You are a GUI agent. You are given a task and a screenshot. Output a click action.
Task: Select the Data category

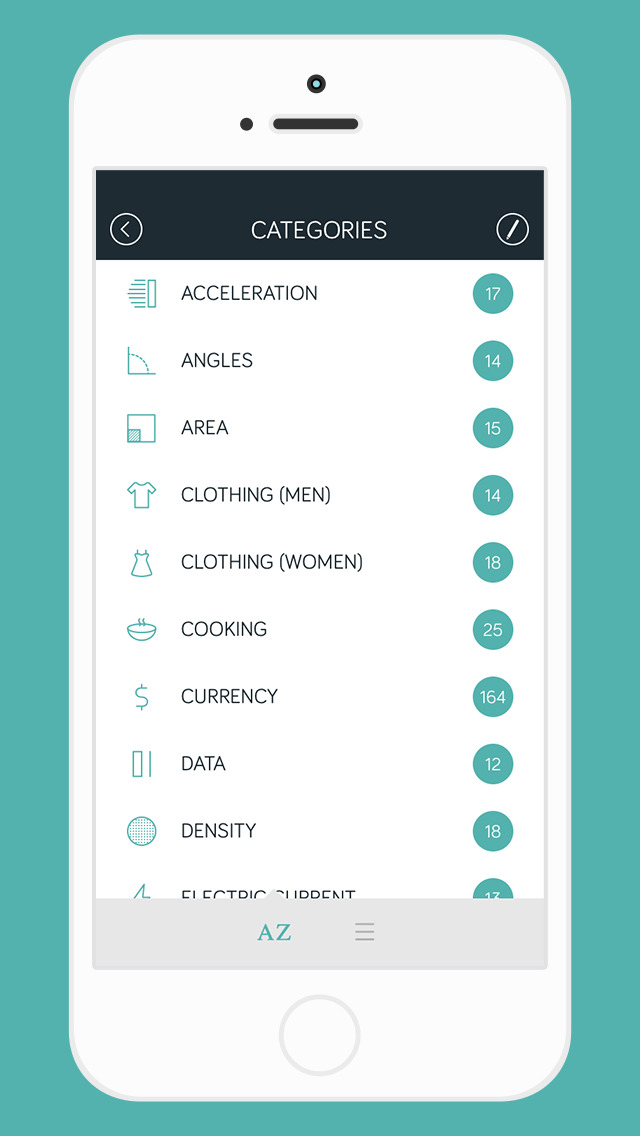click(x=203, y=763)
